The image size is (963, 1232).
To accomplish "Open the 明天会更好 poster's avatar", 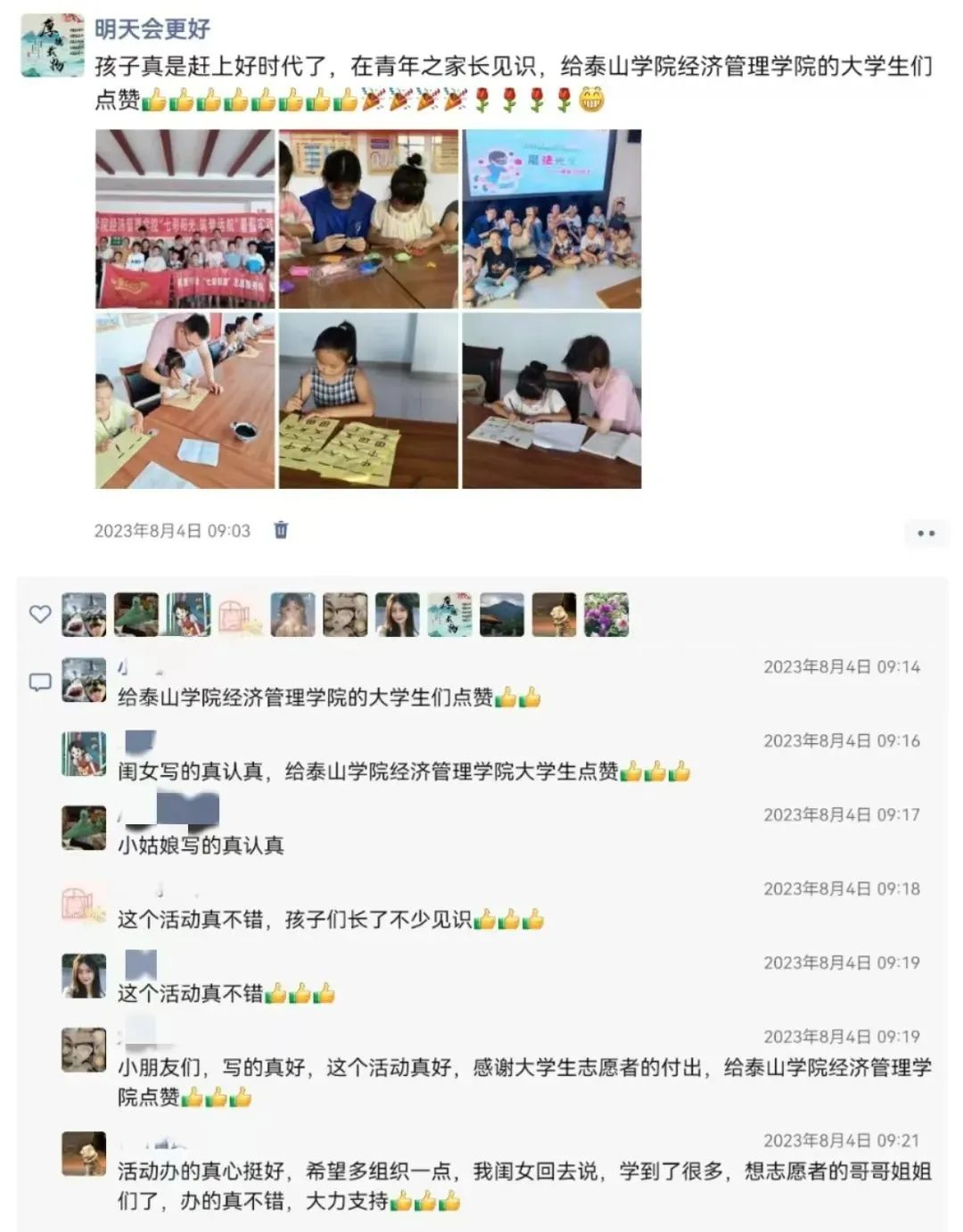I will (53, 45).
